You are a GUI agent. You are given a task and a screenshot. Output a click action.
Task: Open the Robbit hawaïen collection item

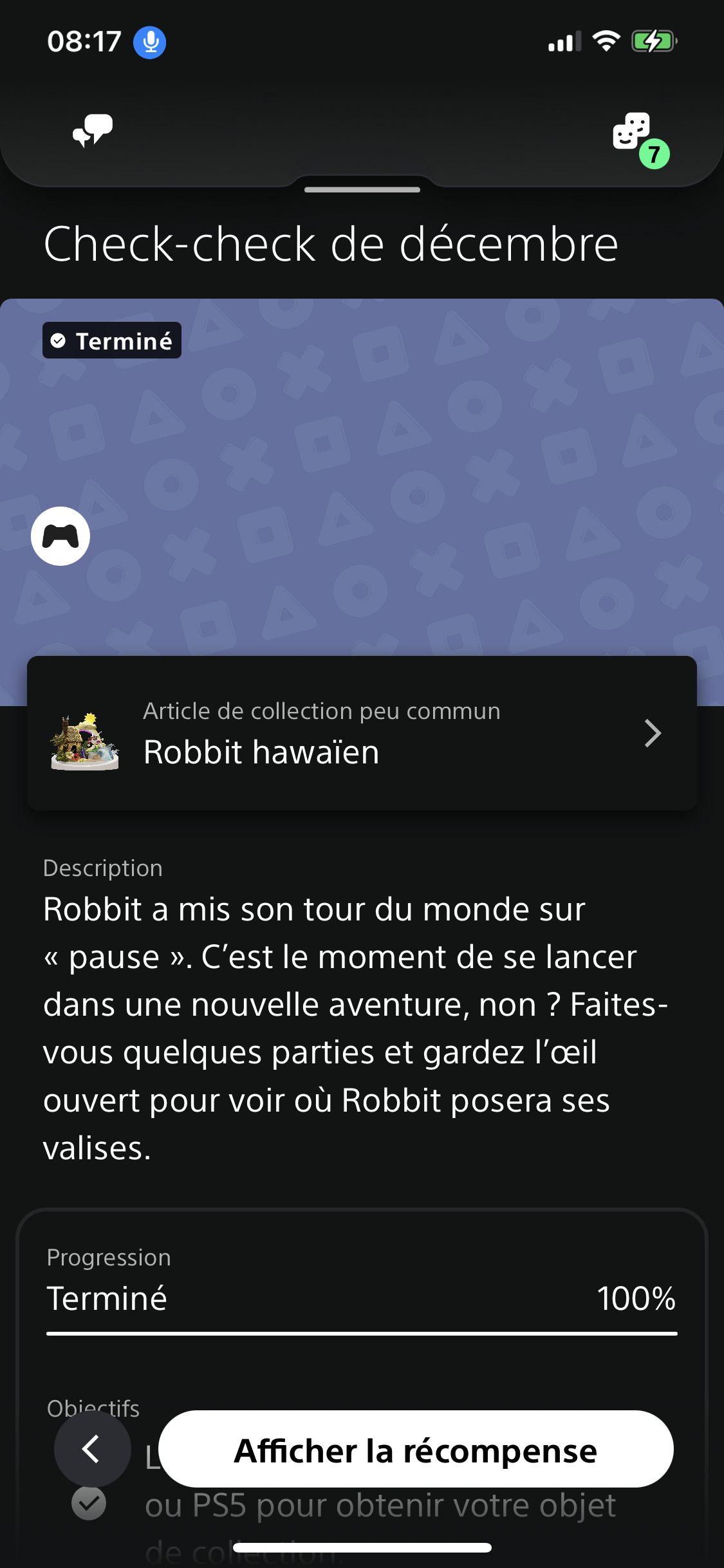pyautogui.click(x=362, y=734)
